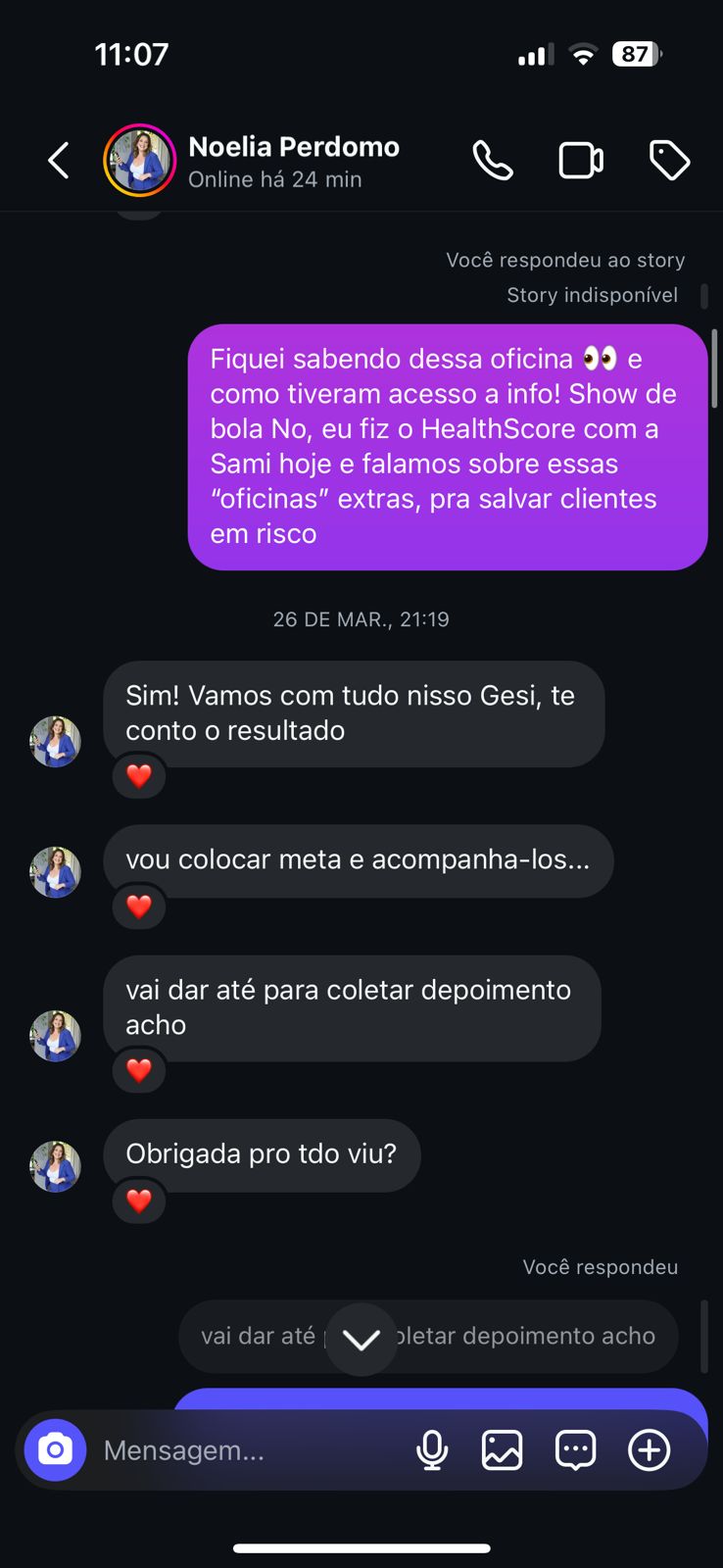Tap the heart reaction on 'Sim! Vamos com tudo'
Image resolution: width=723 pixels, height=1568 pixels.
tap(138, 775)
